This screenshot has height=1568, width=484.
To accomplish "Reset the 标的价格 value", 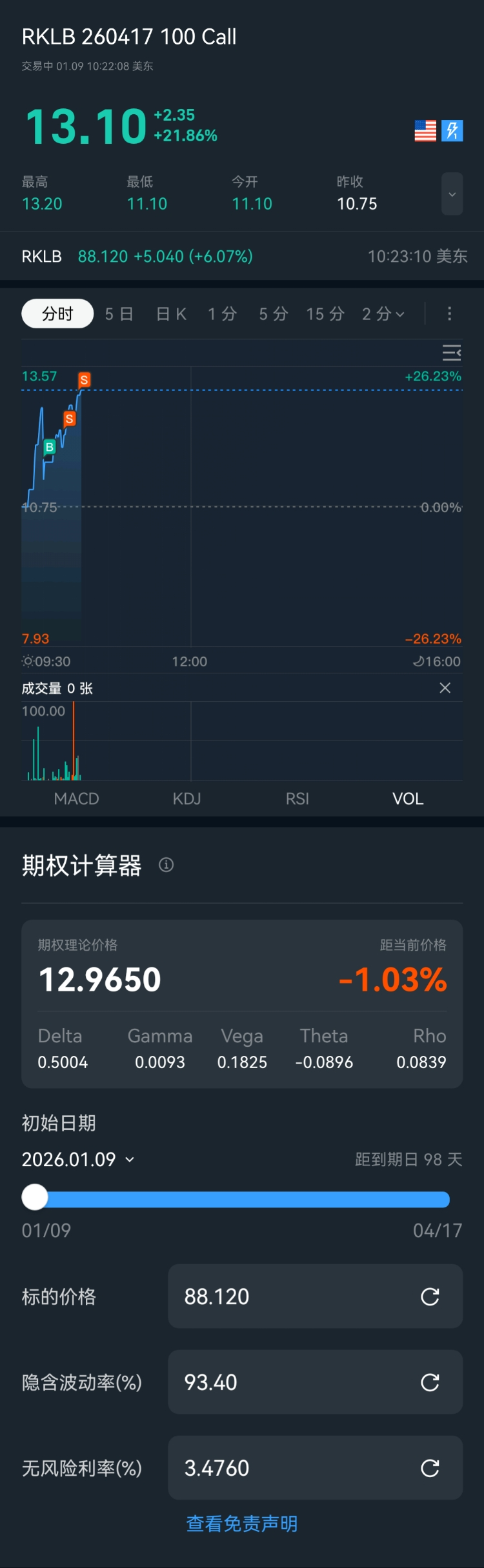I will click(430, 1296).
